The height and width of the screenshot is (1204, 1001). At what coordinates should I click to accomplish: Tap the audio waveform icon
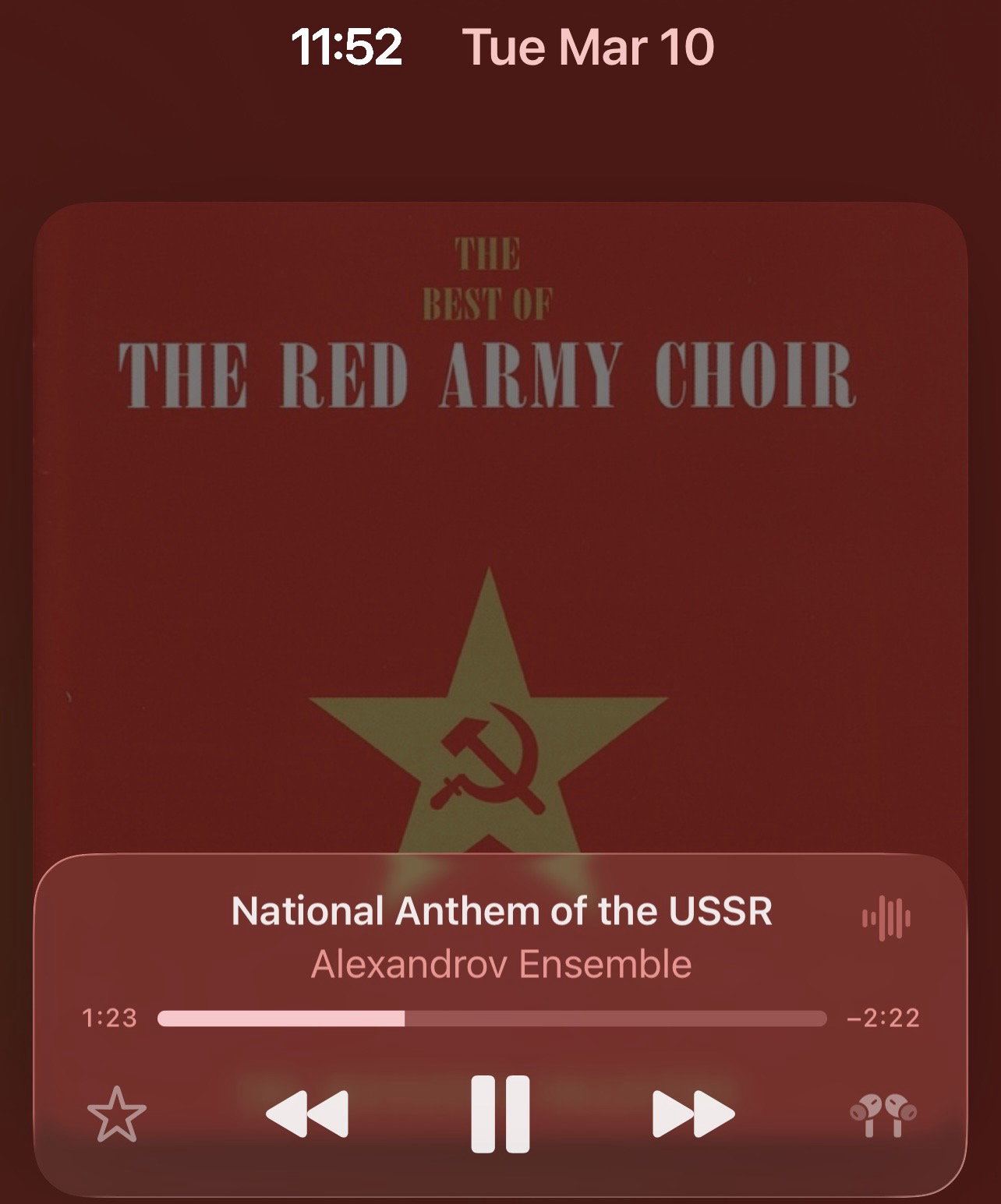[886, 917]
